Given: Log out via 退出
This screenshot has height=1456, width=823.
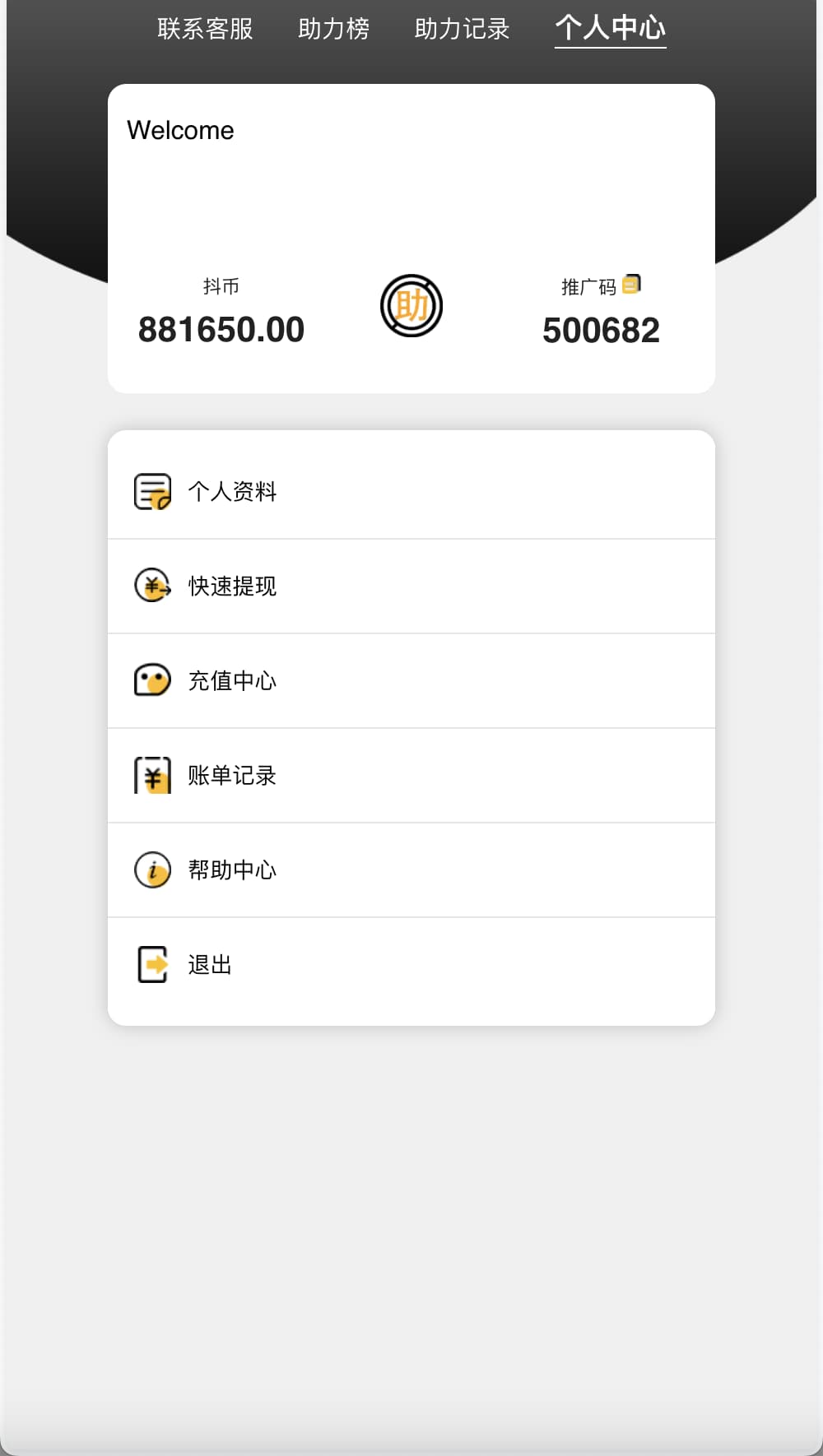Looking at the screenshot, I should pyautogui.click(x=411, y=965).
